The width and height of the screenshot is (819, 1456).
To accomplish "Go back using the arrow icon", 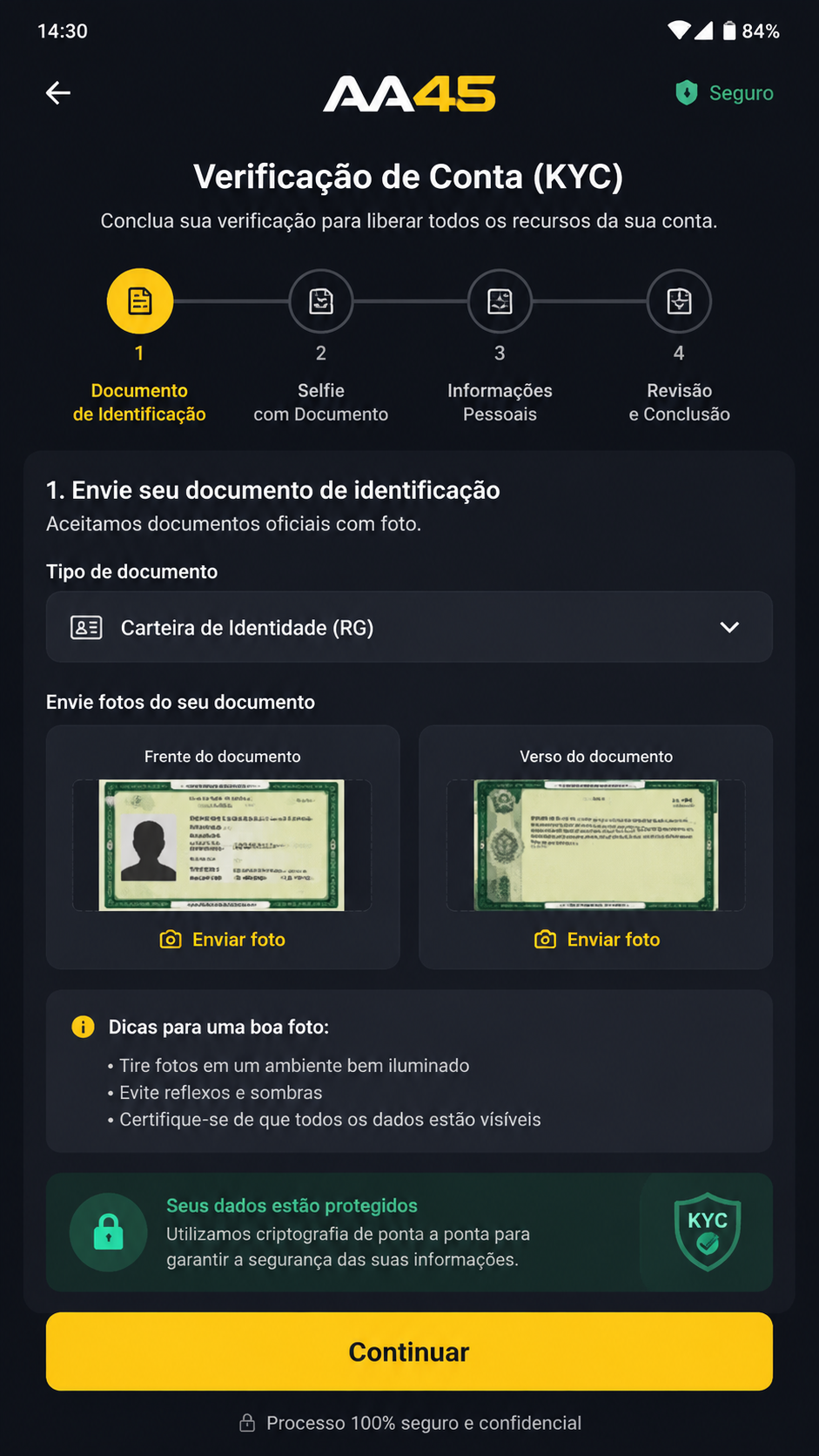I will tap(58, 92).
